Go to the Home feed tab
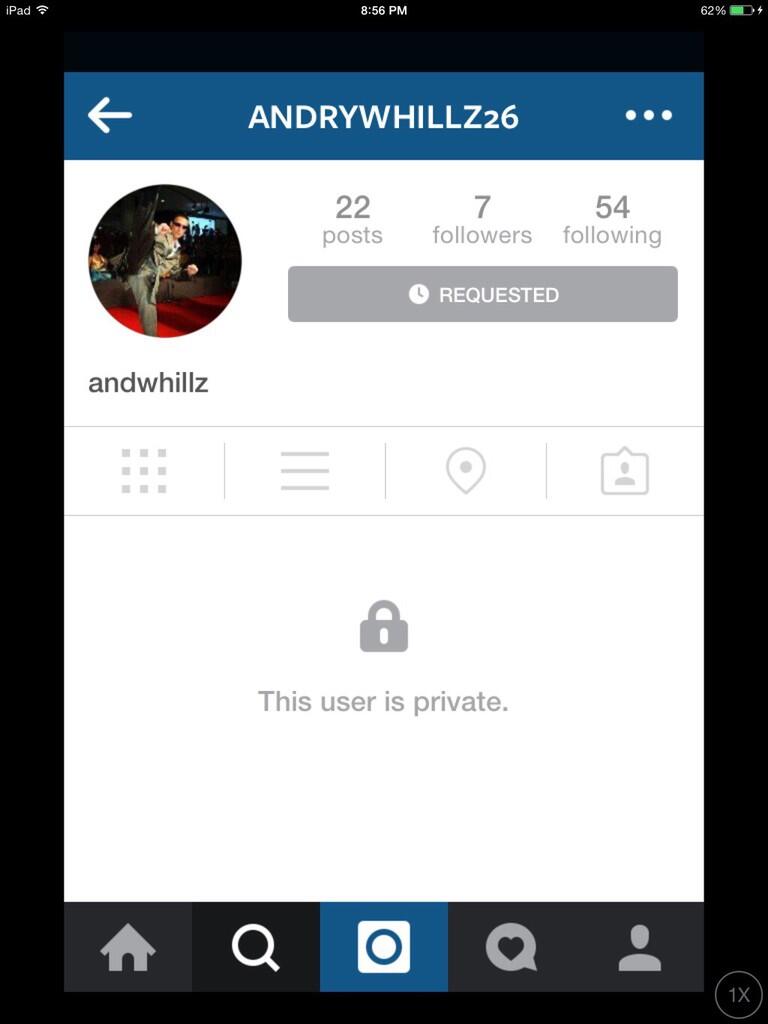 (128, 947)
